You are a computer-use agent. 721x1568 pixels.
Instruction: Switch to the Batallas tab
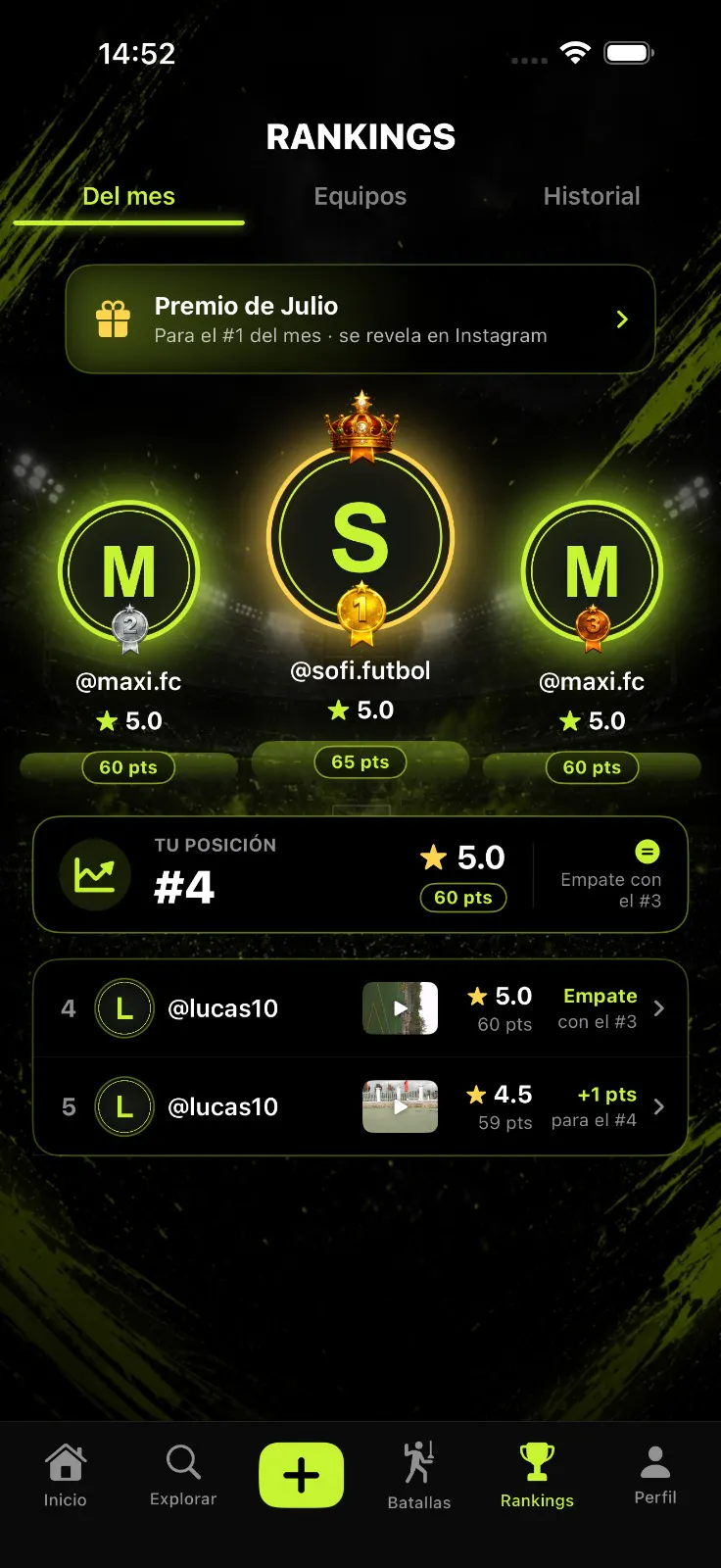(419, 1476)
